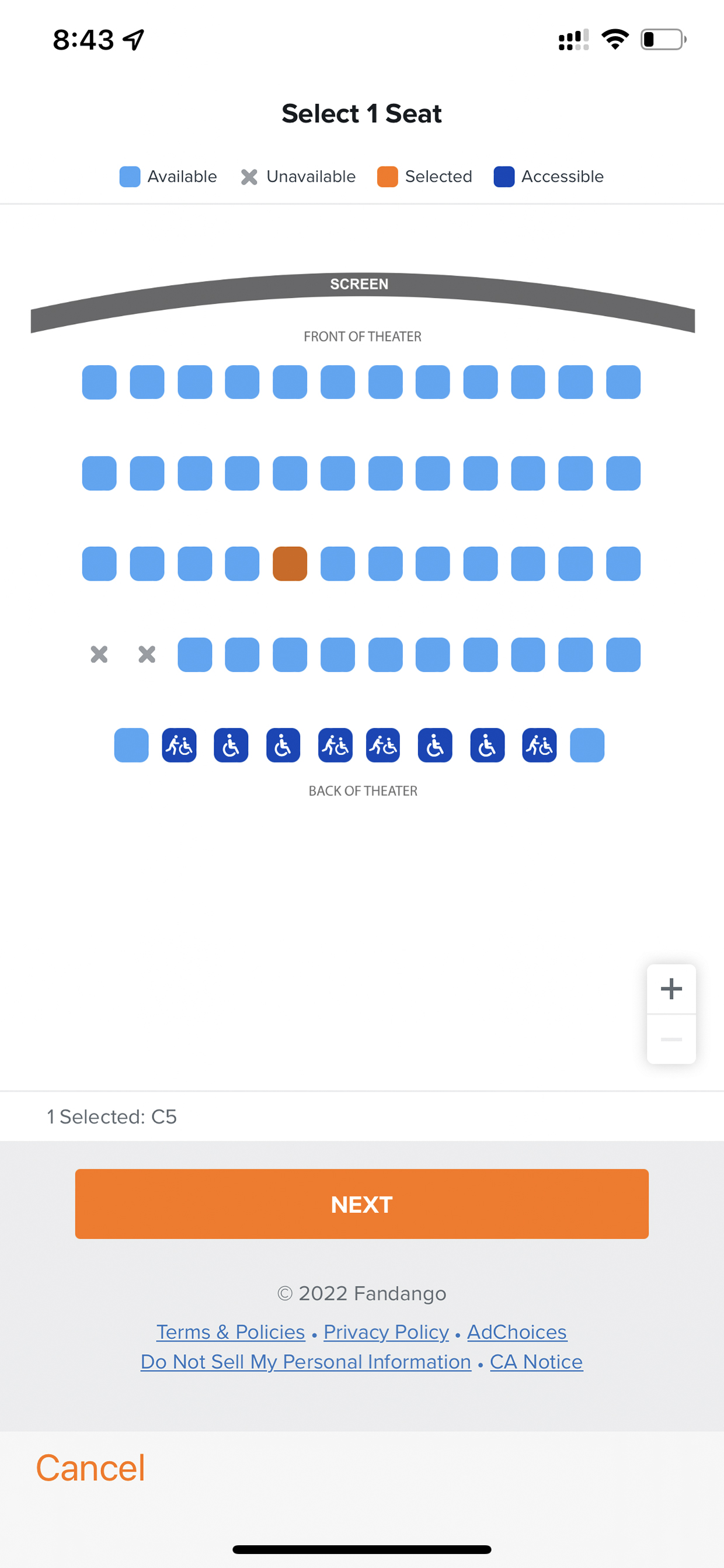Image resolution: width=724 pixels, height=1568 pixels.
Task: Open Do Not Sell My Personal Information
Action: click(306, 1362)
